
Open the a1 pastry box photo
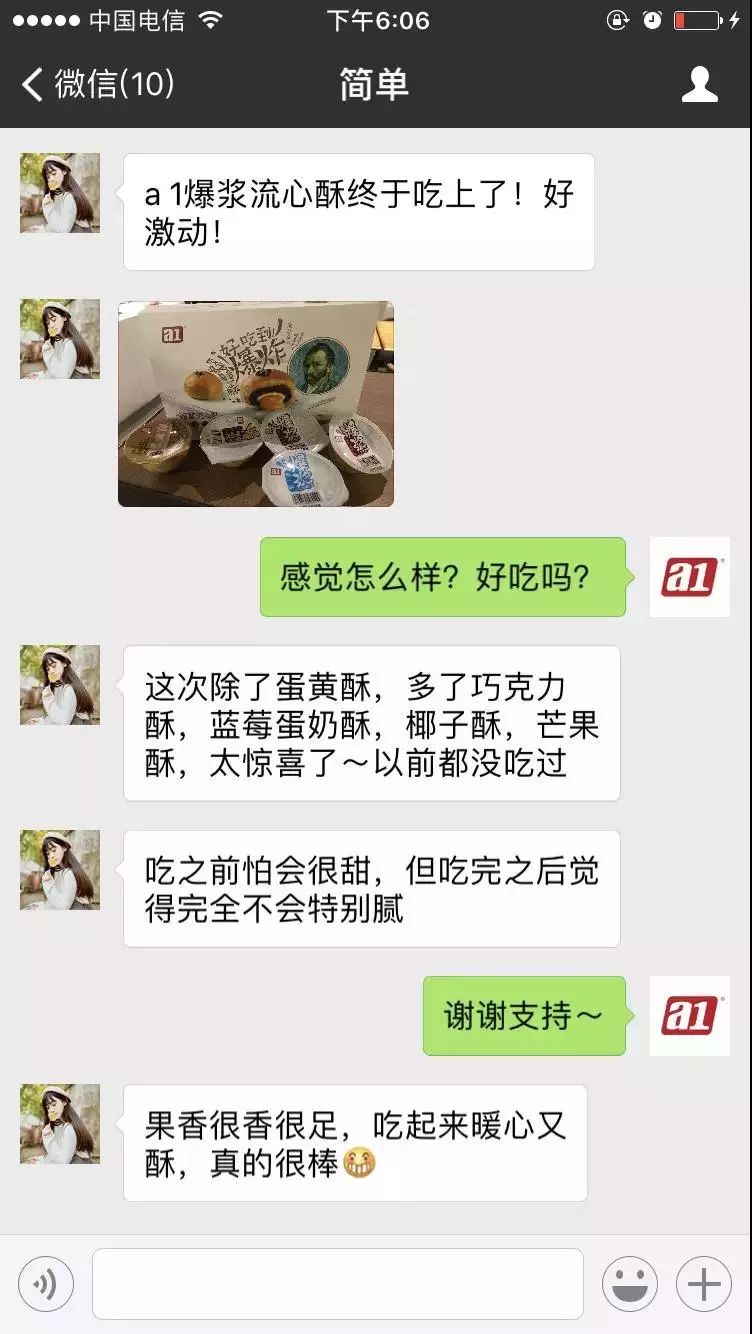coord(256,404)
